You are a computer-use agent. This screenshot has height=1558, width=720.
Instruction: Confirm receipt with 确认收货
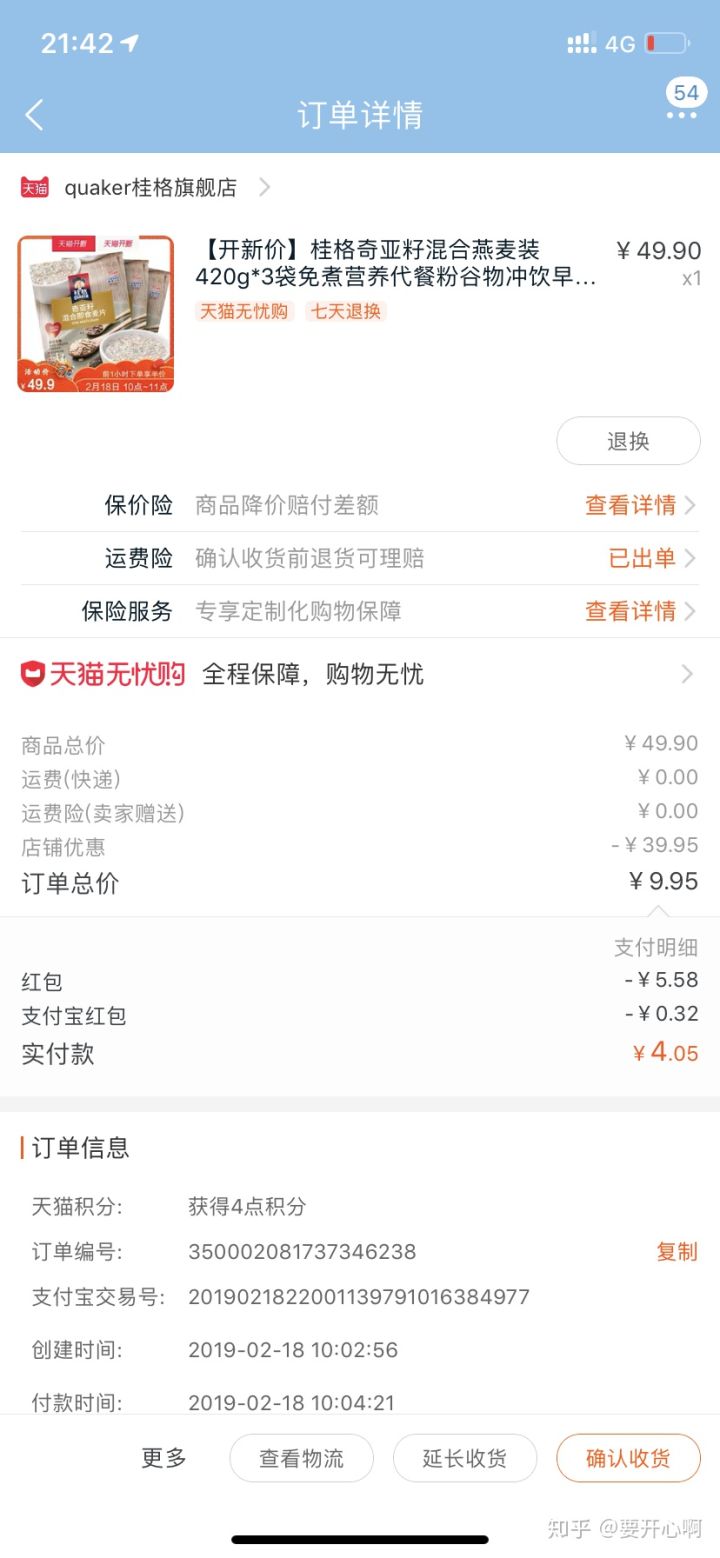(628, 1458)
